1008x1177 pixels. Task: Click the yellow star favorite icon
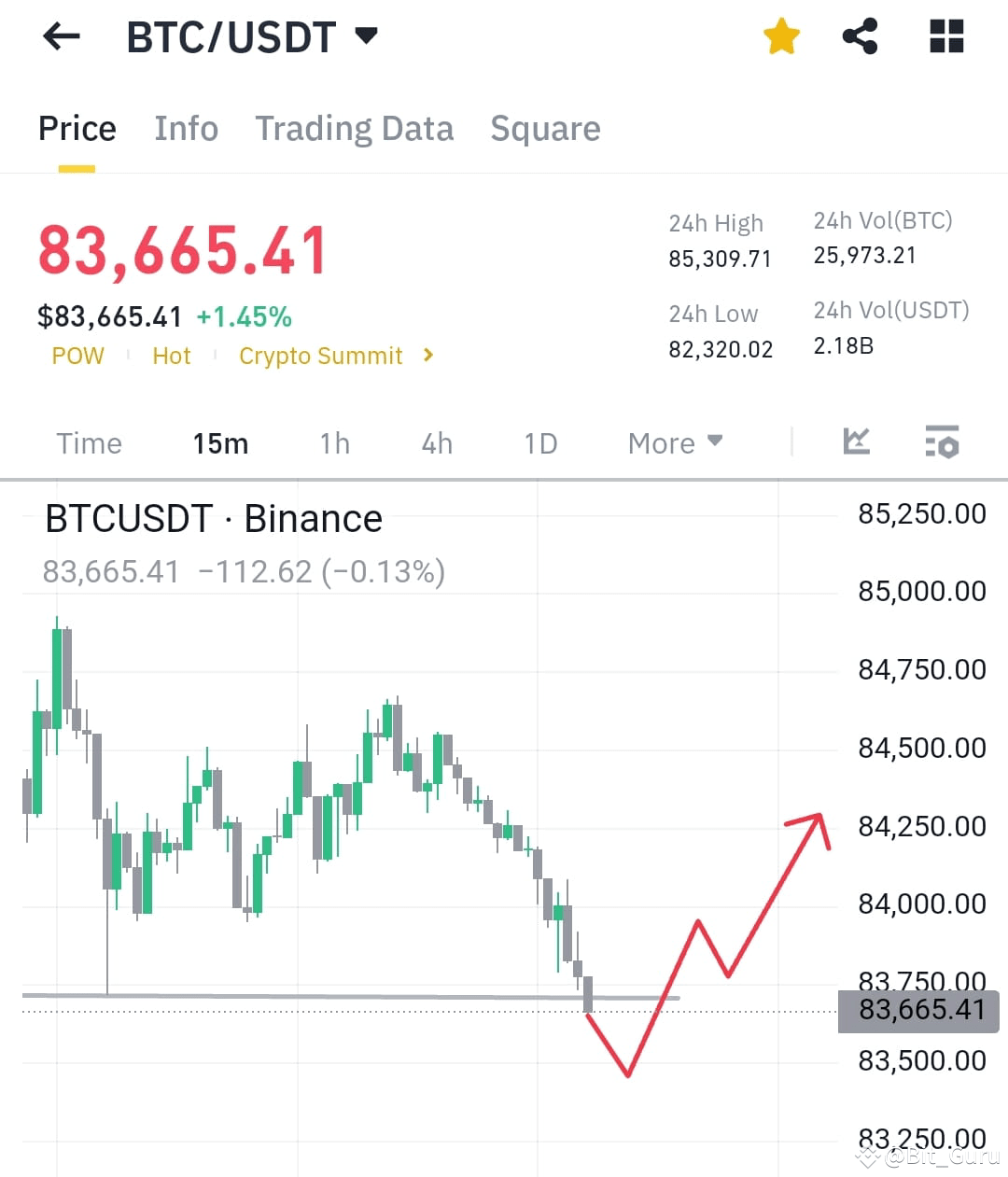point(781,35)
